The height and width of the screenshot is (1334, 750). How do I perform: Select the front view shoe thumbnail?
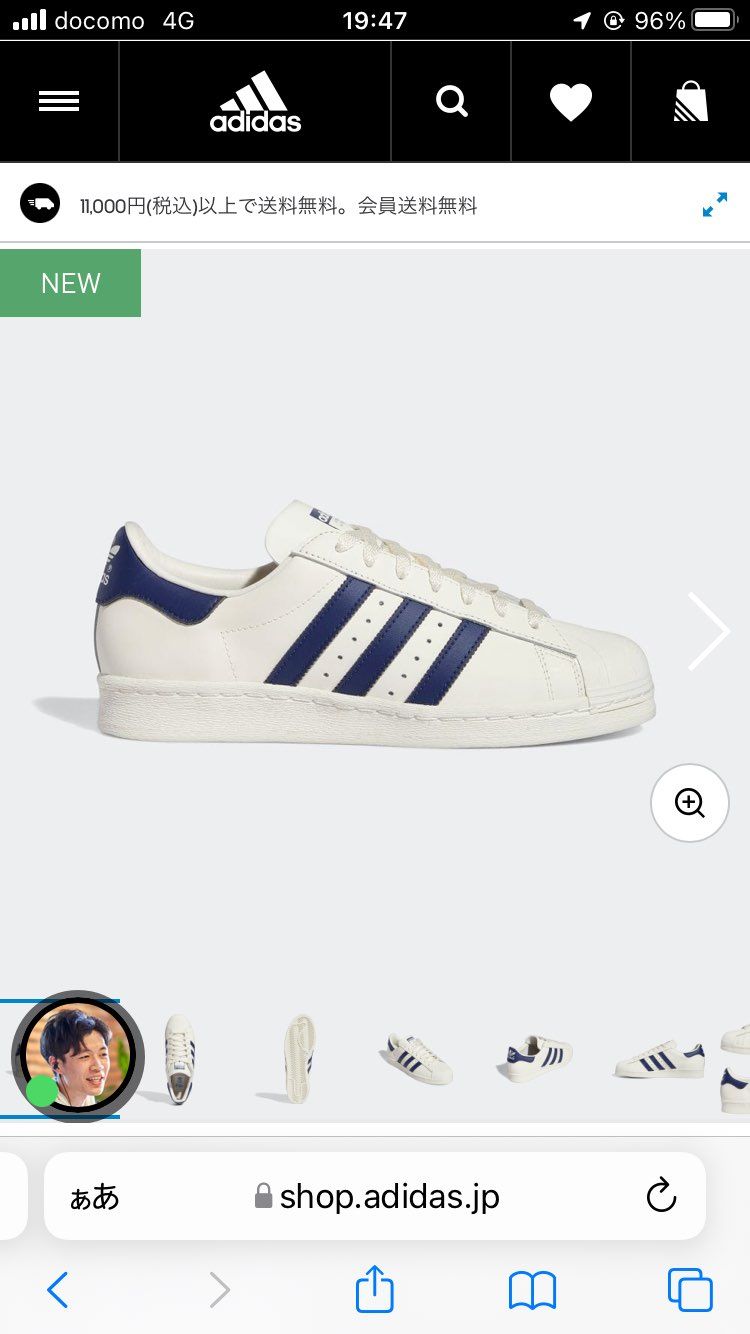pyautogui.click(x=180, y=1060)
